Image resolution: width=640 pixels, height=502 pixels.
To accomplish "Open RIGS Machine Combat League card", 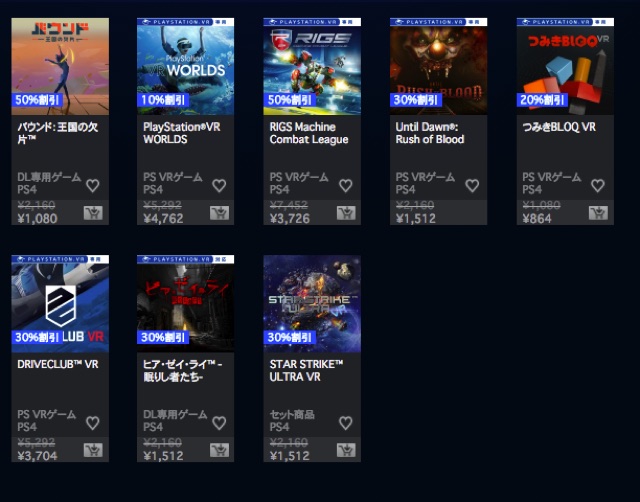I will (x=312, y=65).
